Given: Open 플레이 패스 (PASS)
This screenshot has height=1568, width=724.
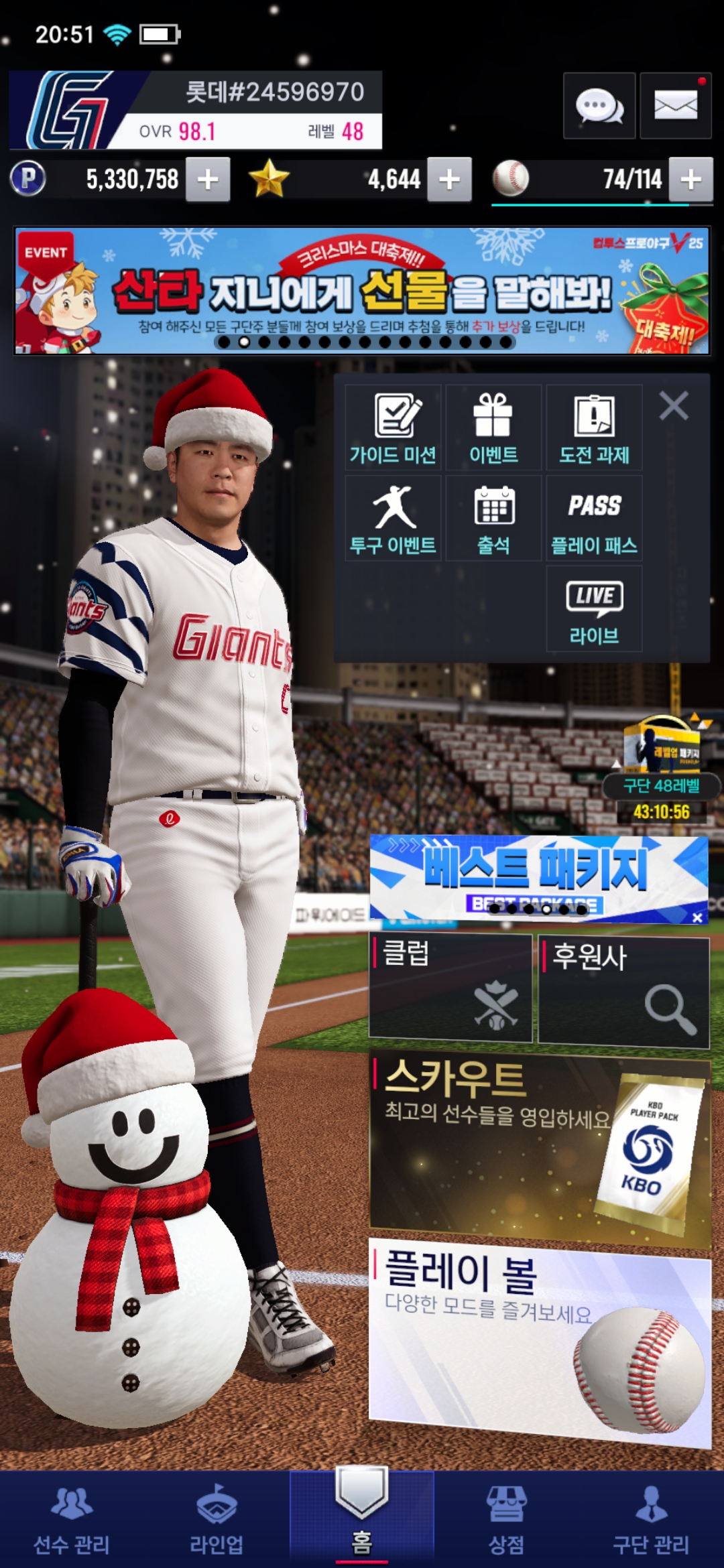Looking at the screenshot, I should pos(594,519).
